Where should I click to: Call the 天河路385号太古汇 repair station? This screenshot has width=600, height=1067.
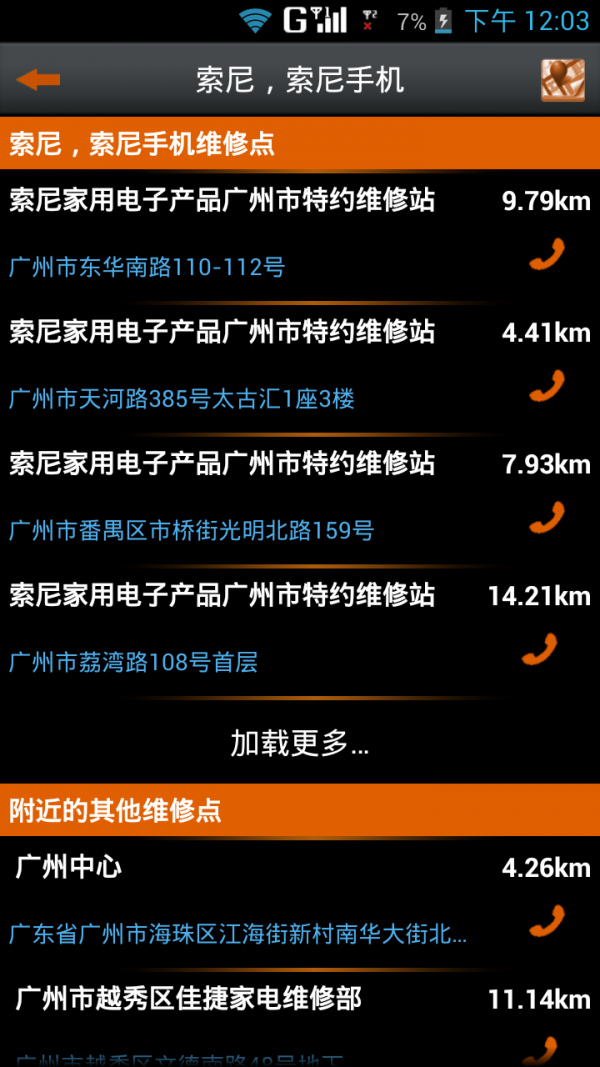(x=547, y=386)
